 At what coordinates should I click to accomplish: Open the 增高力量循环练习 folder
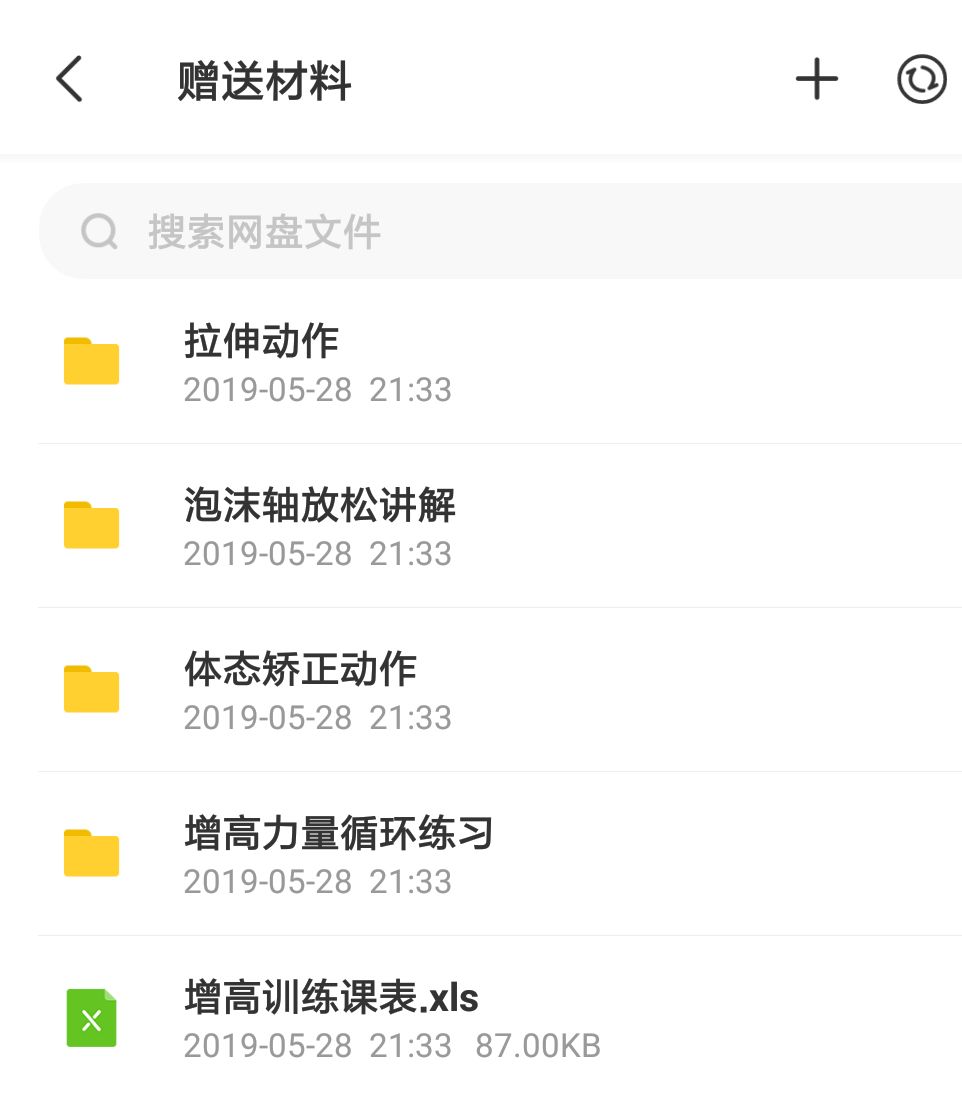339,834
